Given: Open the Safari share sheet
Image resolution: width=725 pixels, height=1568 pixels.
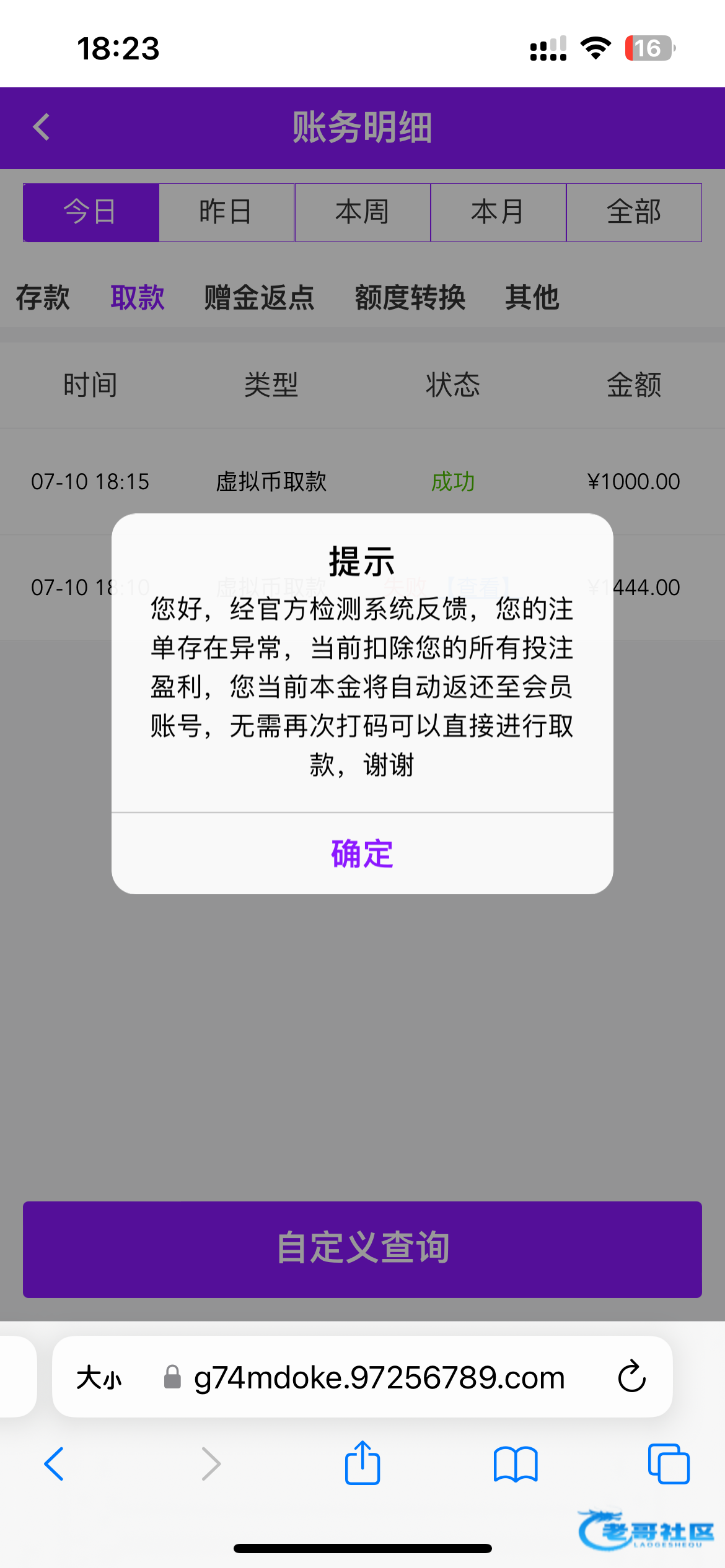Looking at the screenshot, I should 362,1463.
